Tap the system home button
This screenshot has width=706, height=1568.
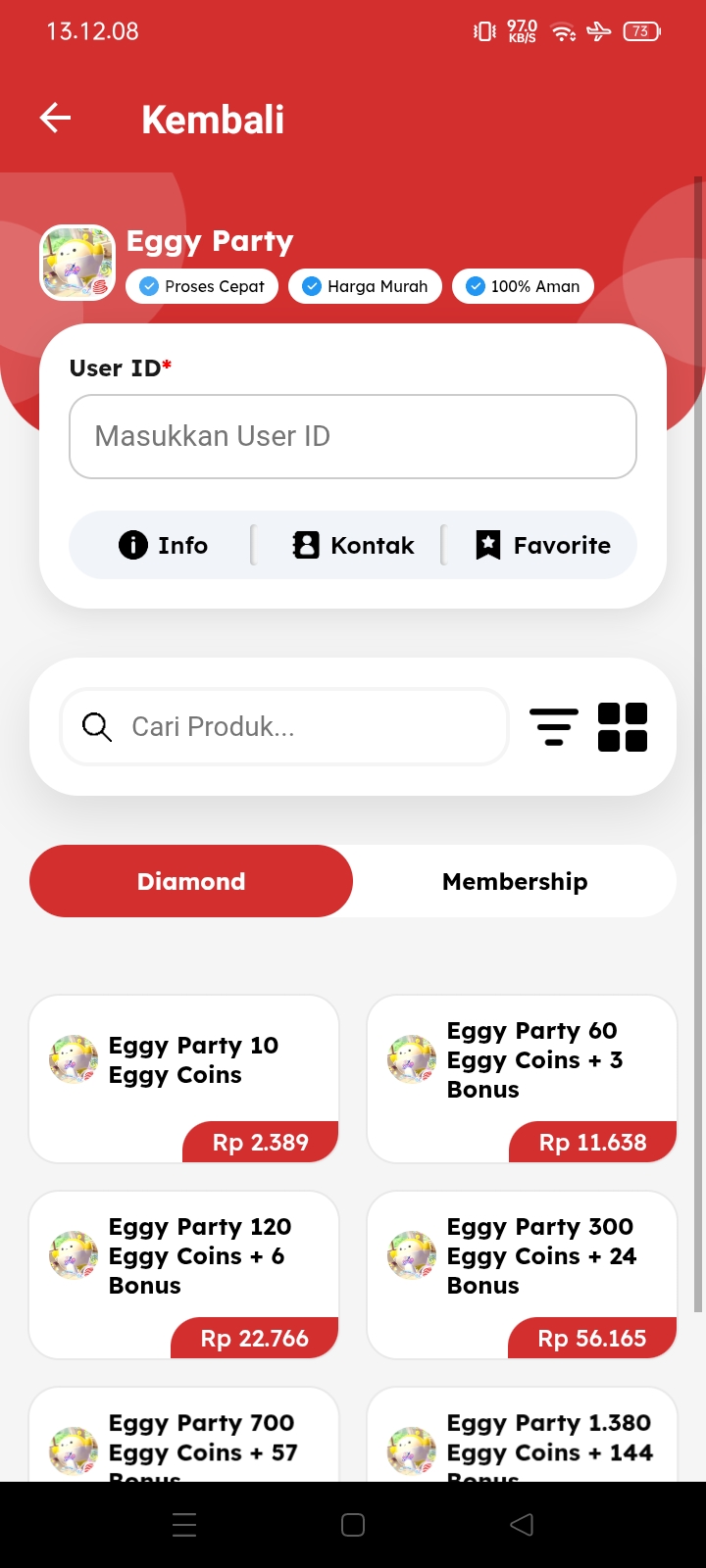(353, 1525)
